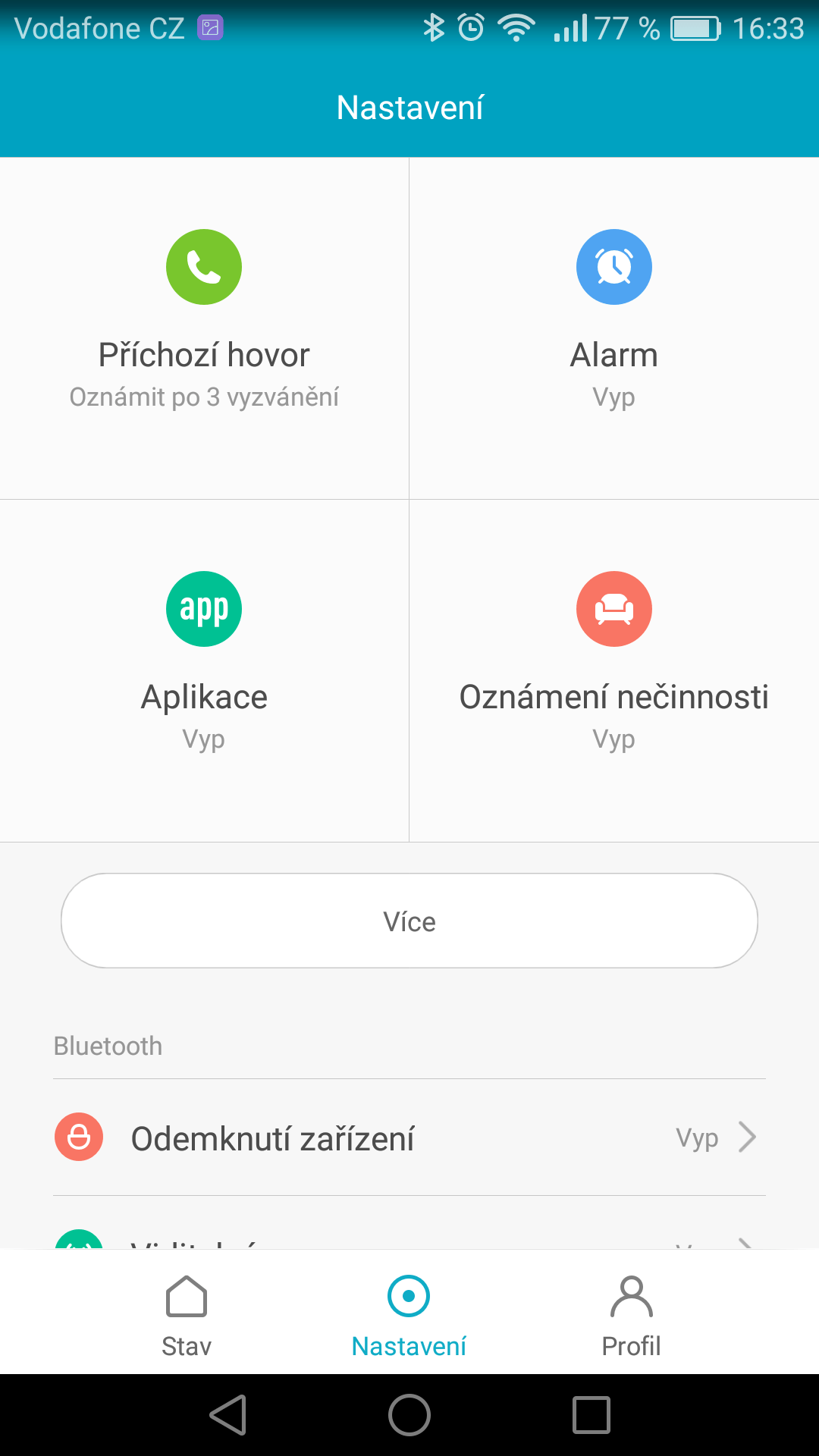Viewport: 819px width, 1456px height.
Task: Open Příchozí hovor settings
Action: click(x=204, y=328)
